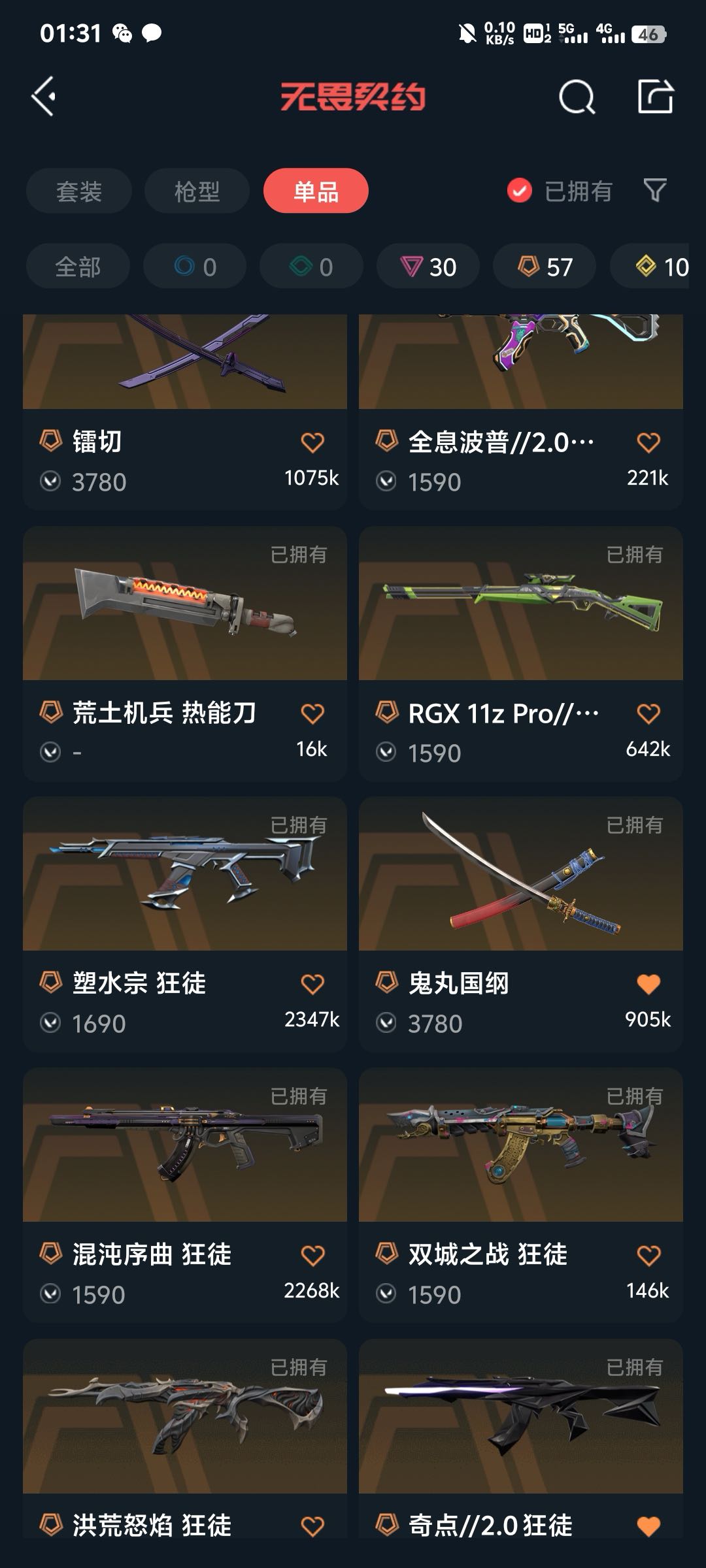Like the 混沌序曲 狂徒 skin
This screenshot has width=706, height=1568.
pyautogui.click(x=312, y=1255)
